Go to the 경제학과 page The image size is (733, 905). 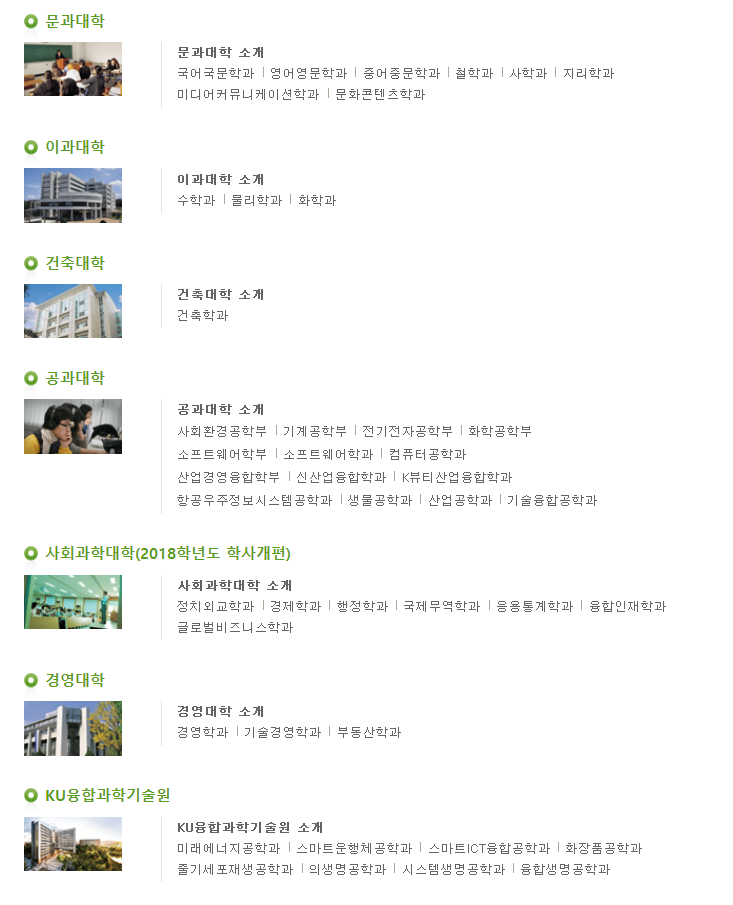point(295,606)
